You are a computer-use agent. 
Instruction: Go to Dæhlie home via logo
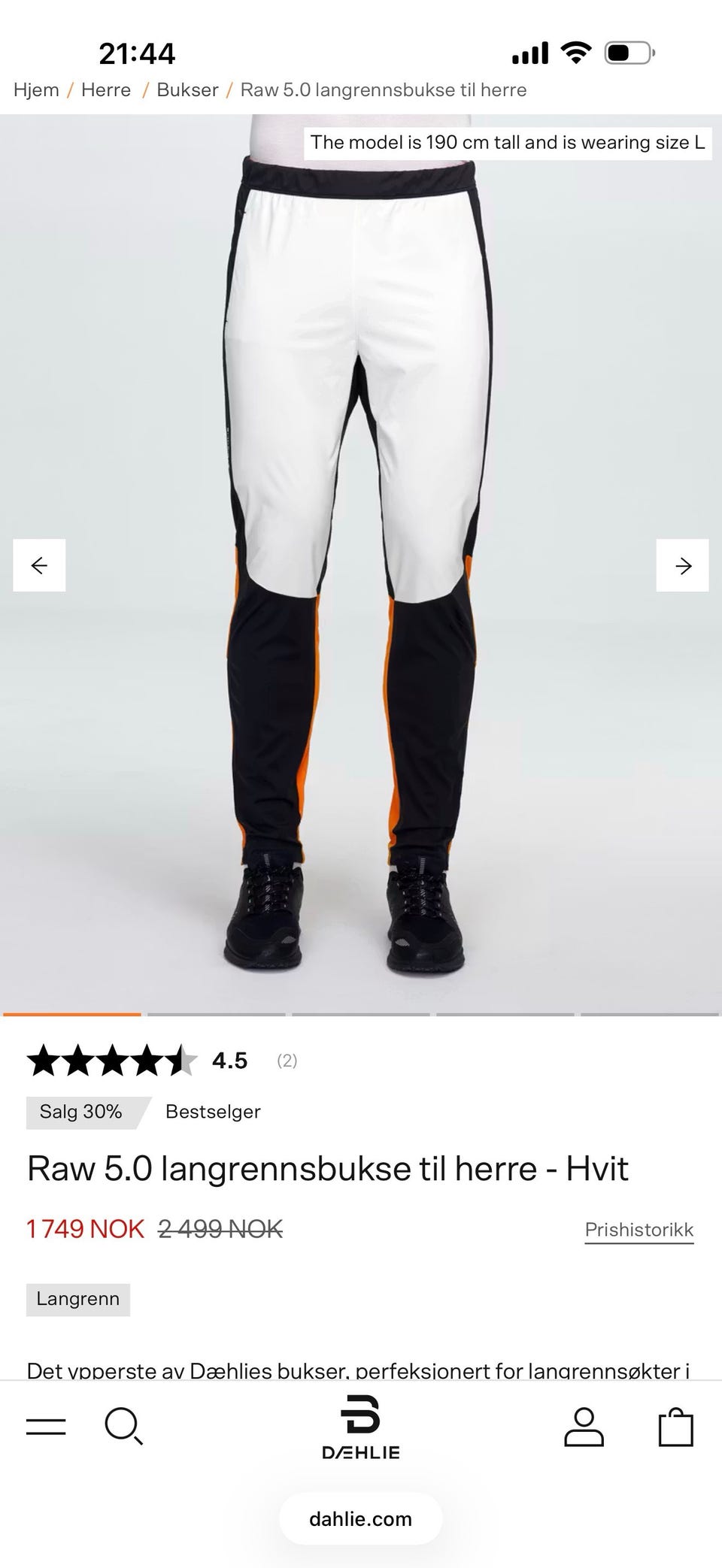click(x=361, y=1428)
